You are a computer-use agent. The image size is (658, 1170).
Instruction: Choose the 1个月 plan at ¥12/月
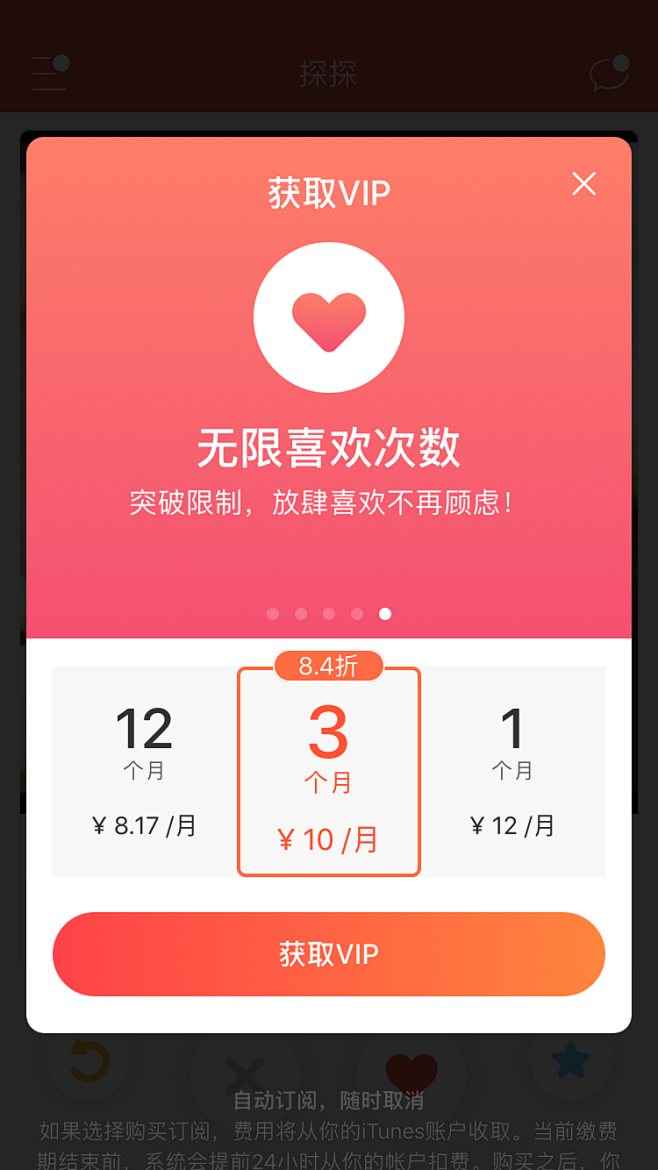[x=512, y=771]
